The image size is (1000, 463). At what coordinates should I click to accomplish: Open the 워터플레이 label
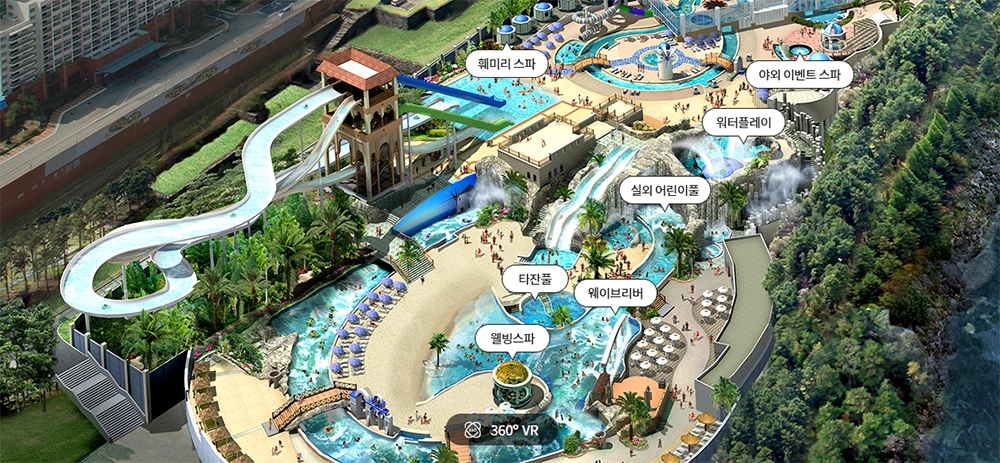[x=745, y=122]
